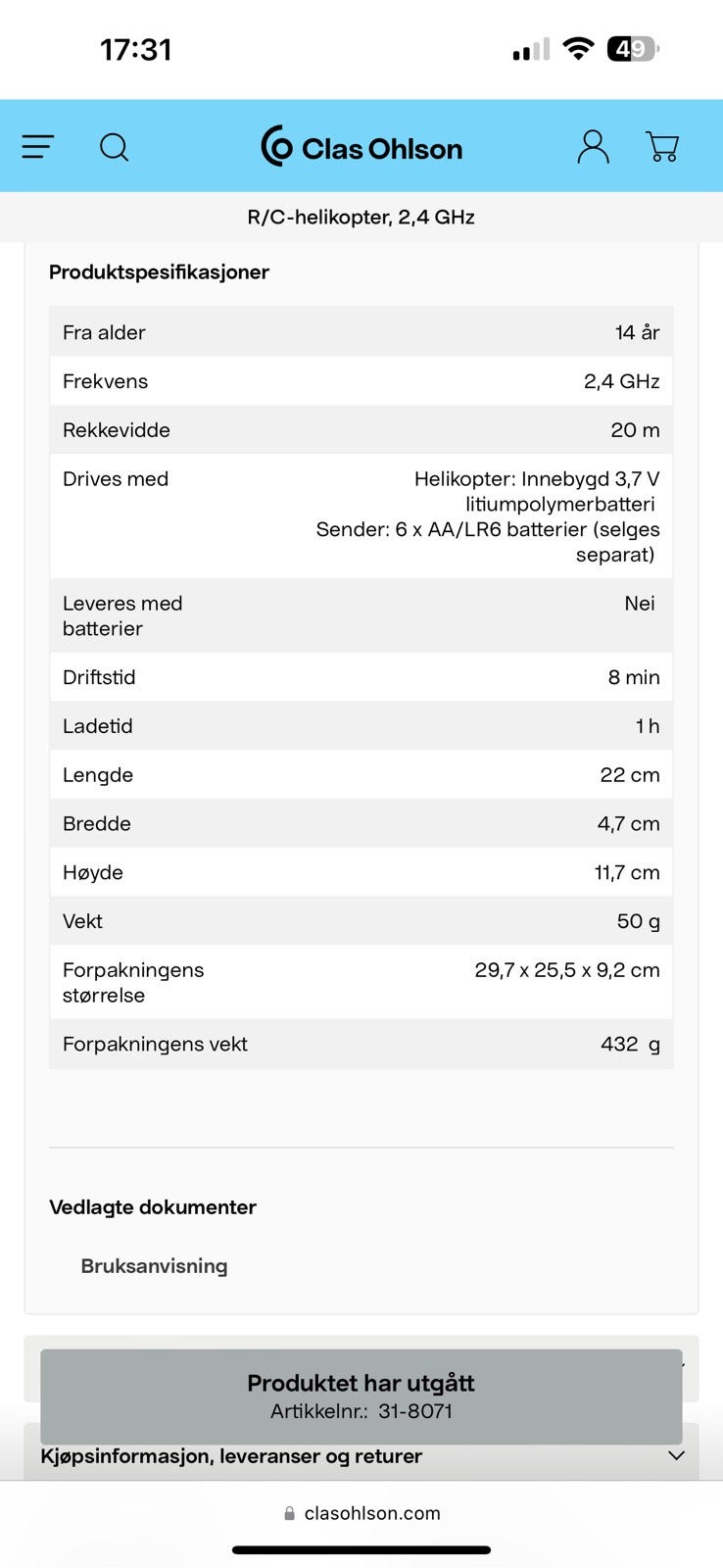Open the Vedlagte dokumenter section
Viewport: 723px width, 1568px height.
pyautogui.click(x=153, y=1206)
